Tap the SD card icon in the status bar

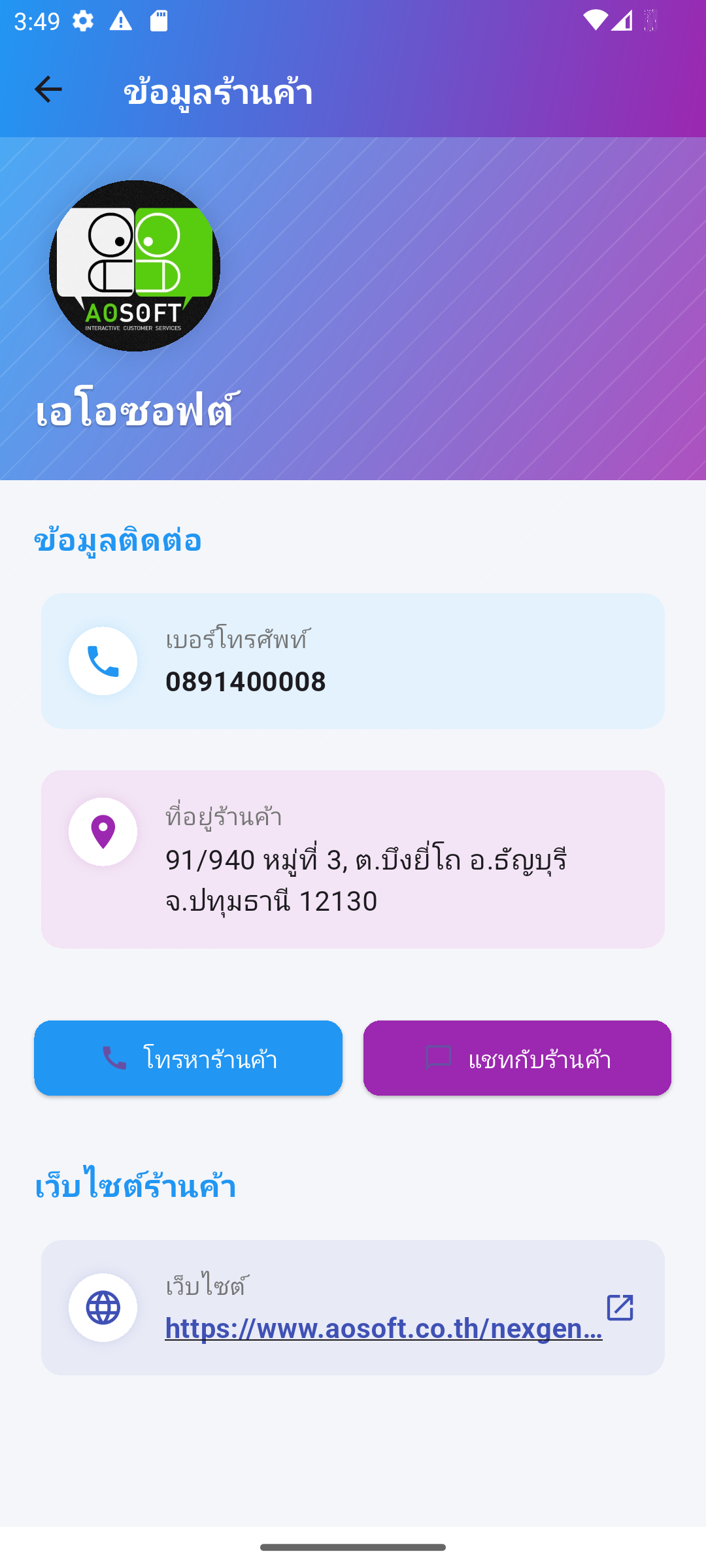(159, 20)
